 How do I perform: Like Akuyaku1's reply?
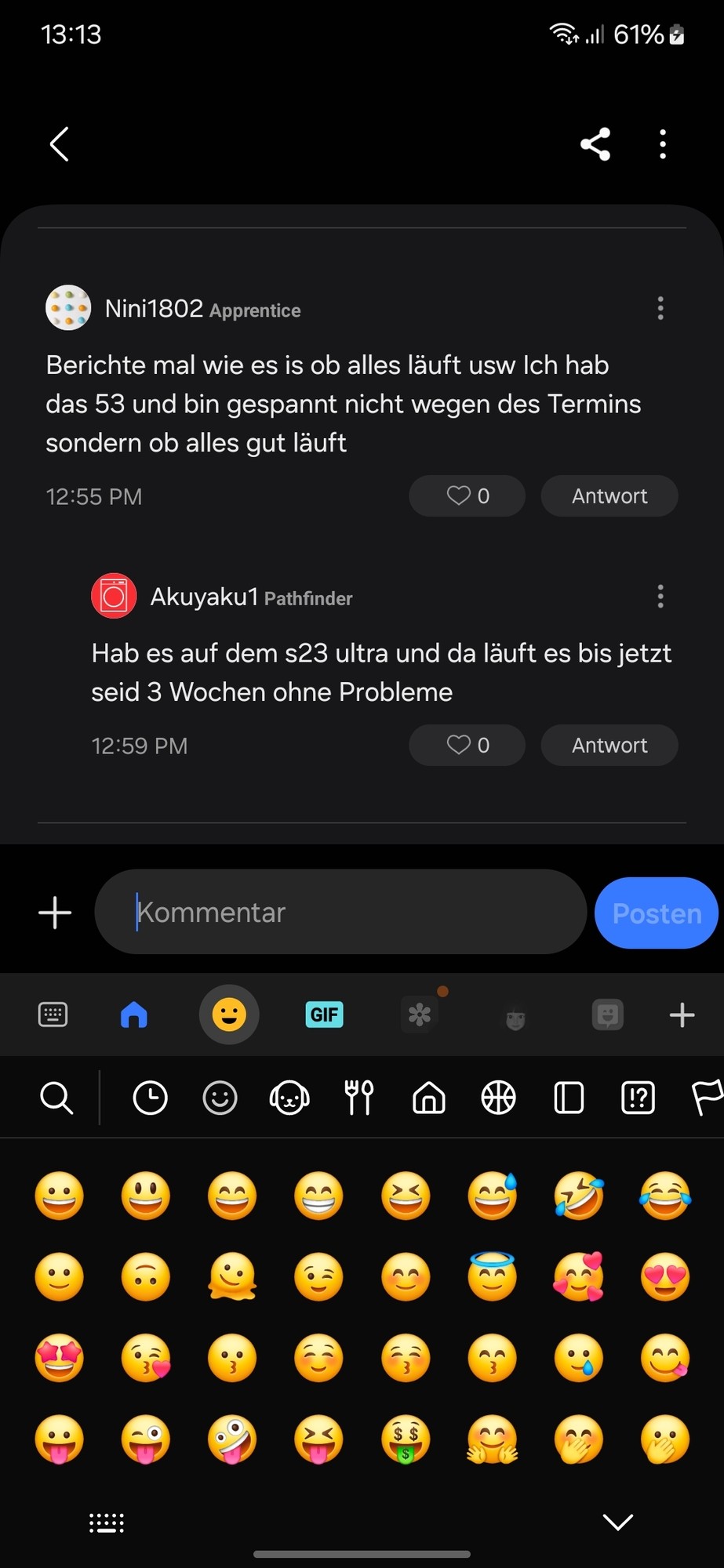[x=468, y=746]
